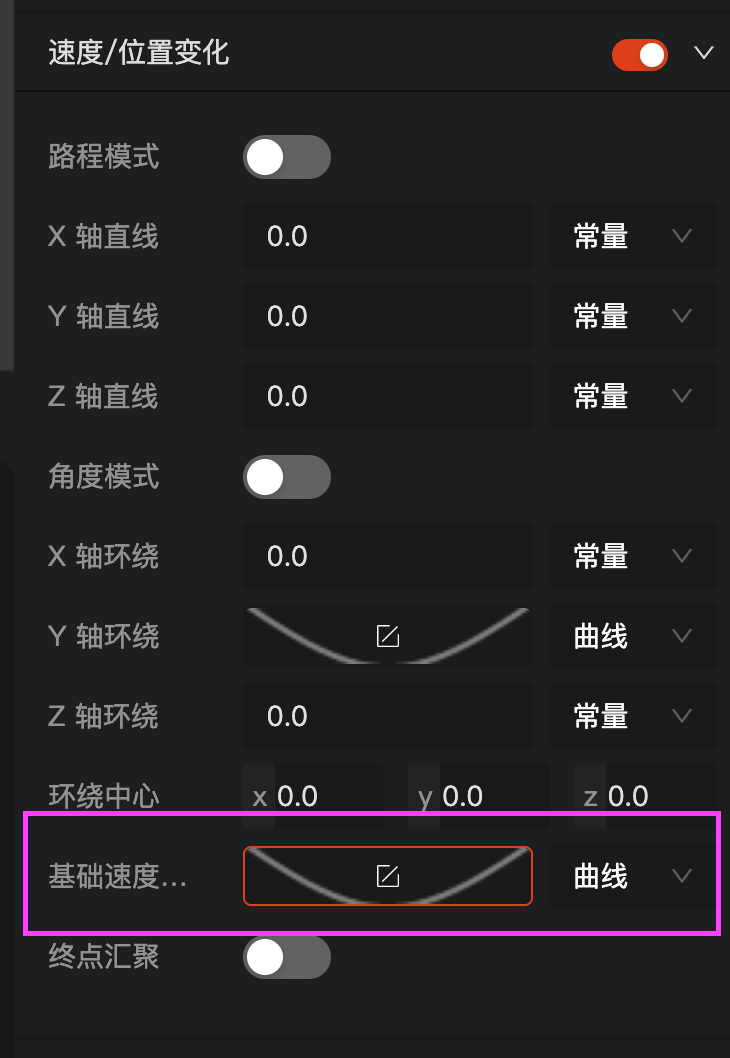
Task: Turn on 角度模式 switch
Action: click(x=286, y=477)
